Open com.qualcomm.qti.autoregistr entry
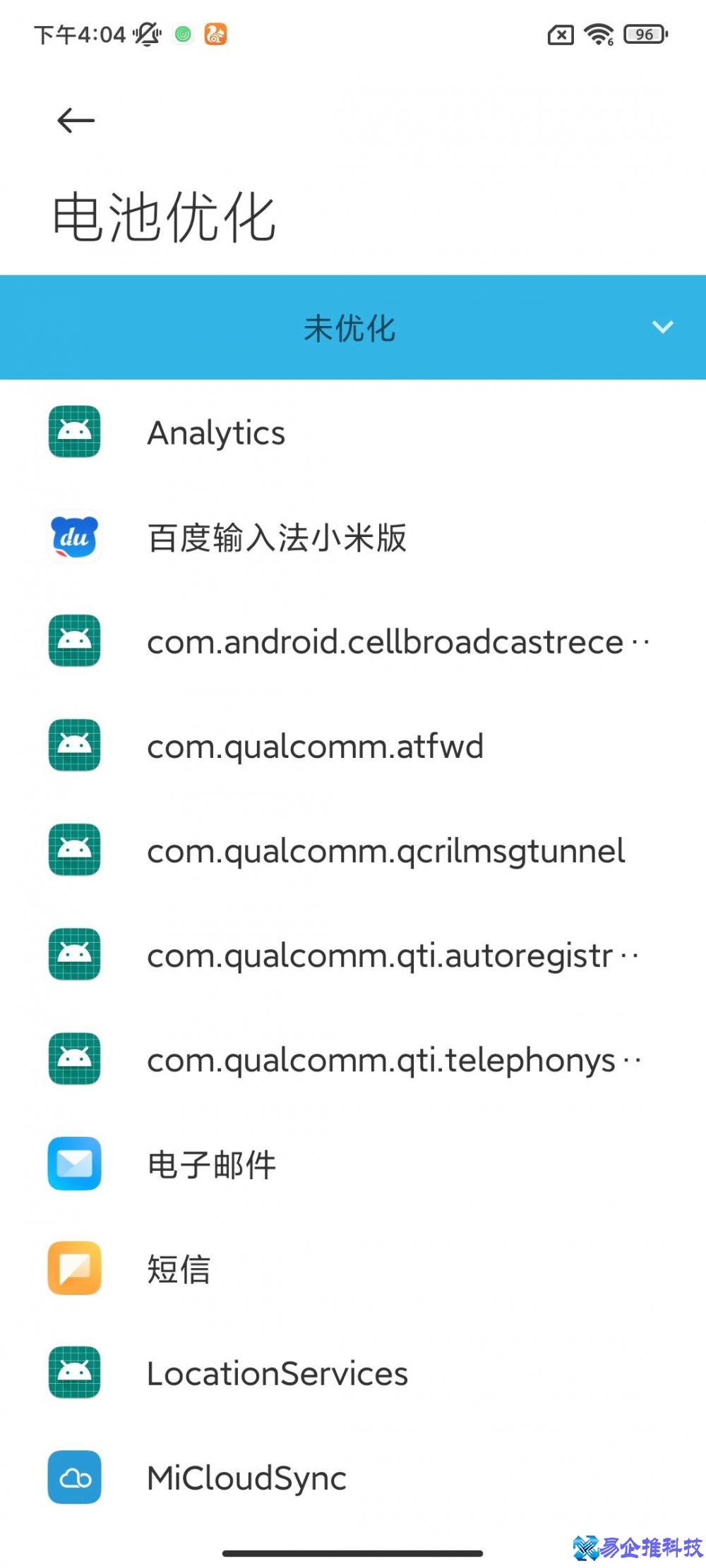The image size is (706, 1568). pyautogui.click(x=353, y=955)
